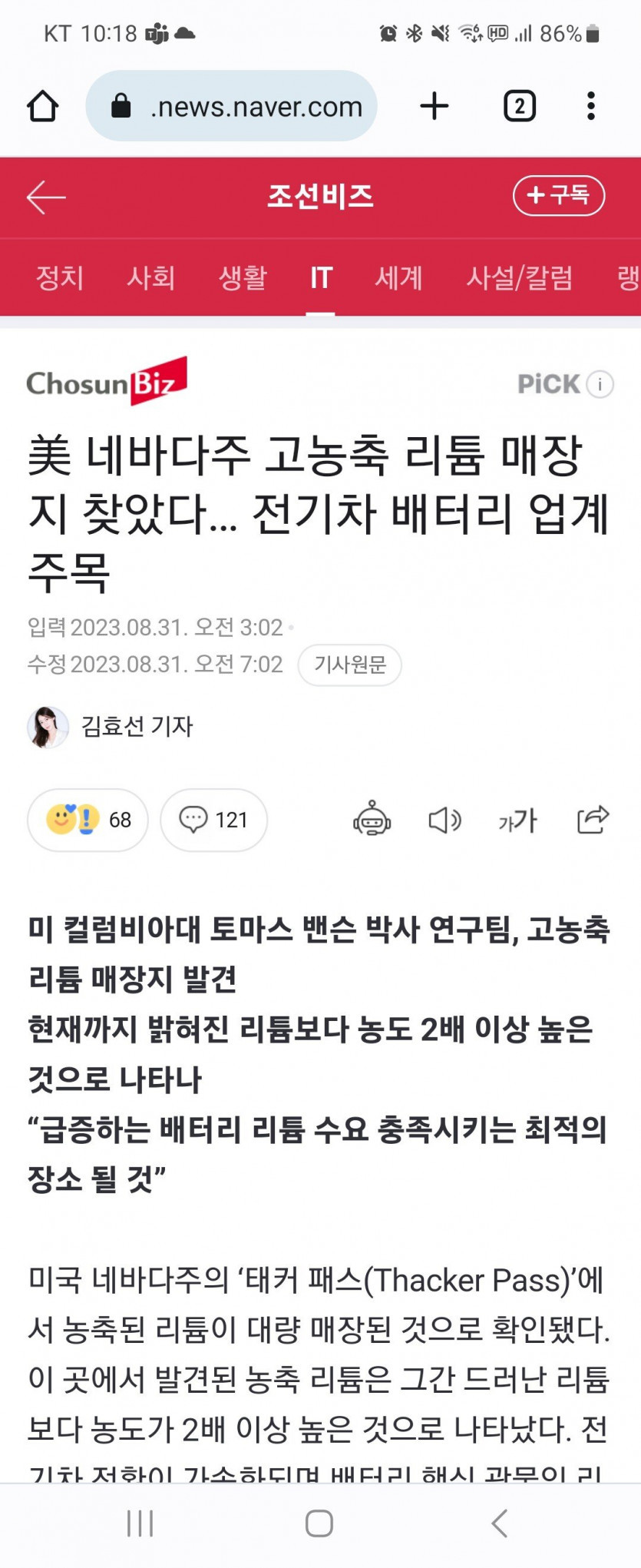Screen dimensions: 641x1568
Task: Go back using the red header arrow
Action: click(46, 197)
